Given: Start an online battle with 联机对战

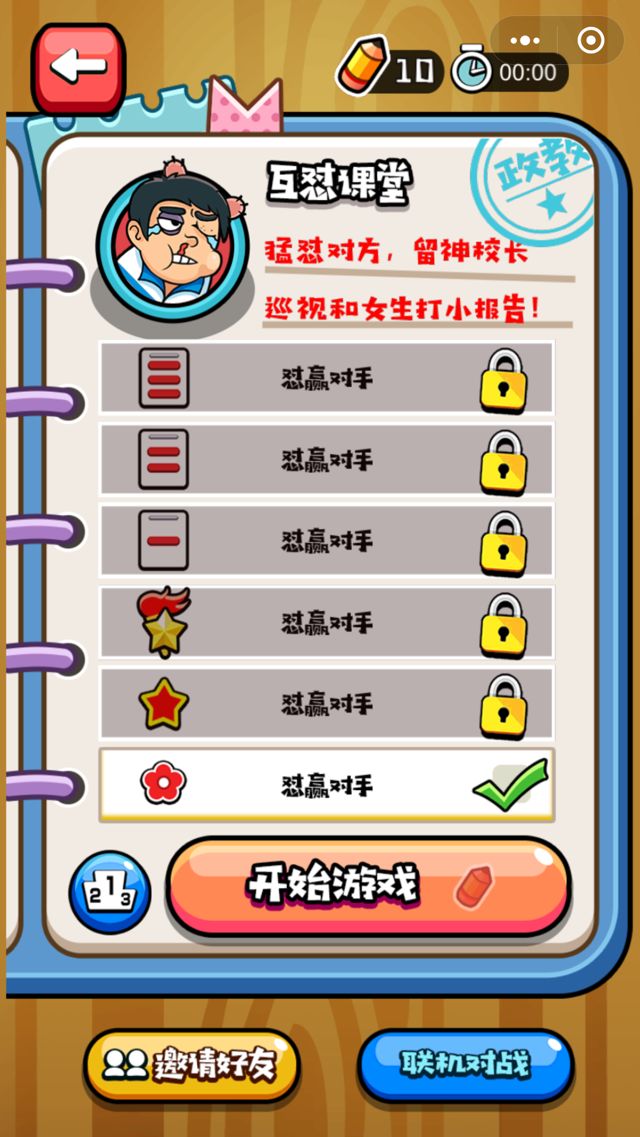Looking at the screenshot, I should [x=465, y=1063].
